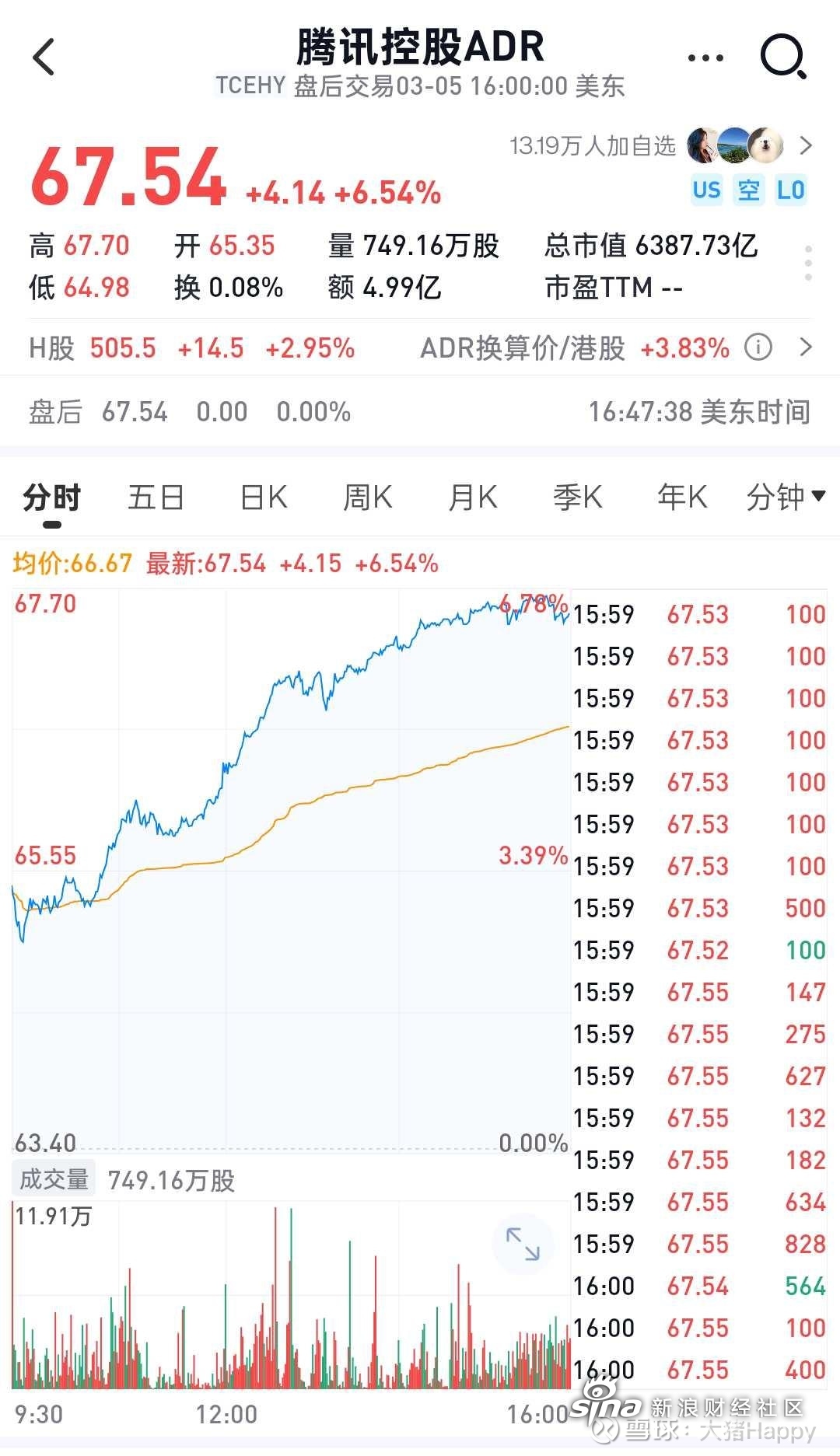Select the 月K chart tab
This screenshot has height=1456, width=840.
473,497
